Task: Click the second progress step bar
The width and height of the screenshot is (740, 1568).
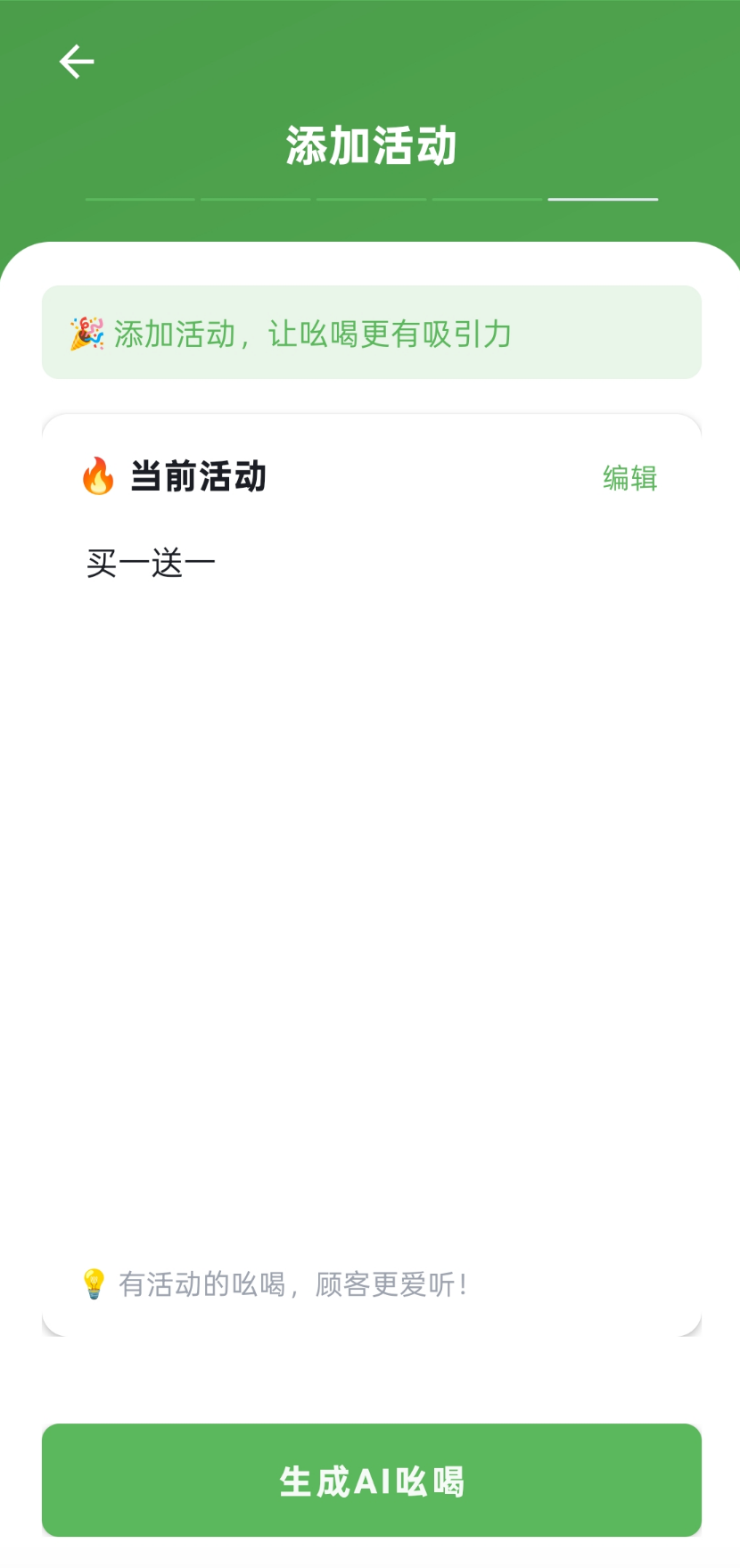Action: (x=255, y=200)
